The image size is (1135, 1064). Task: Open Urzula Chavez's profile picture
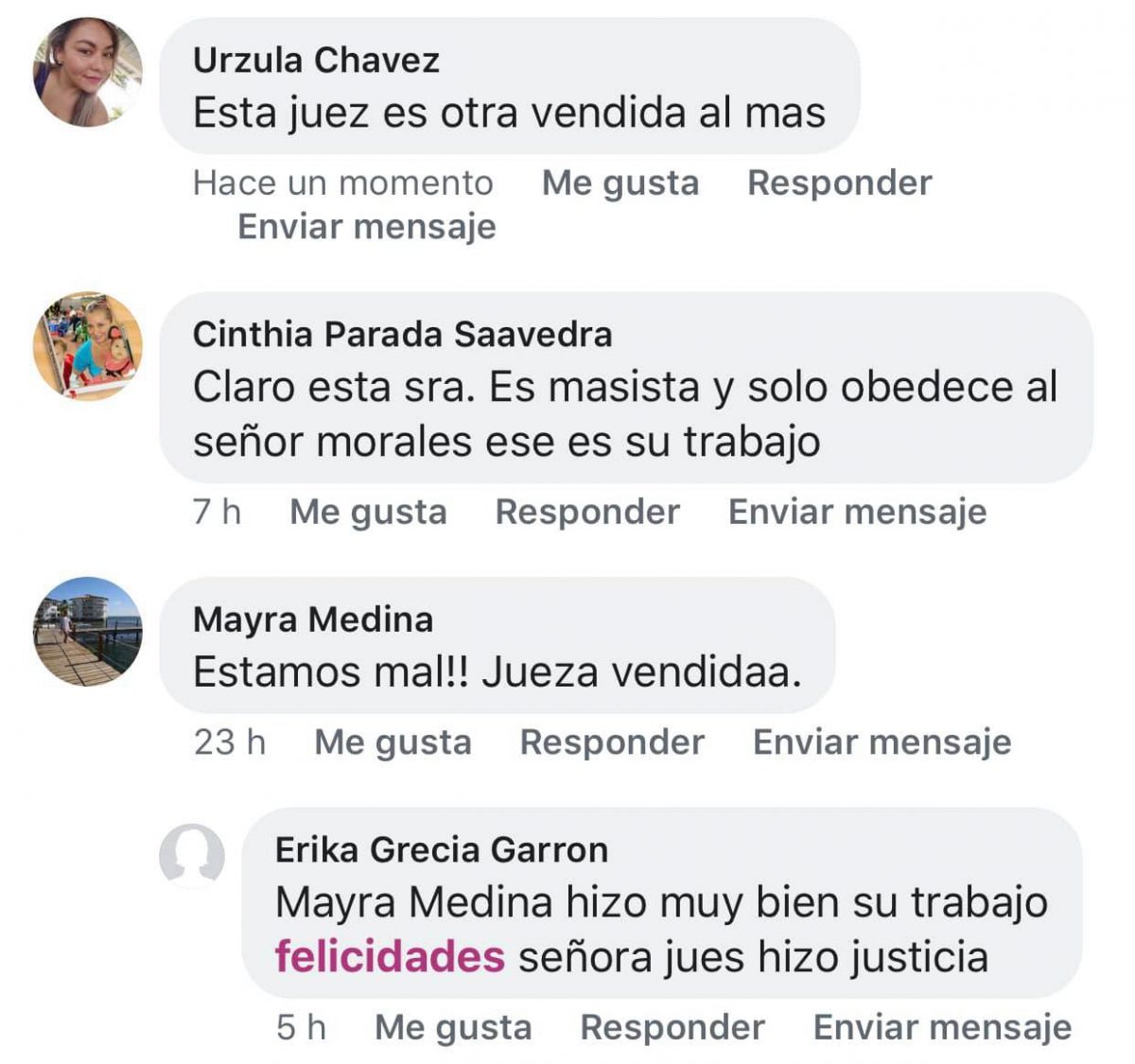click(87, 72)
